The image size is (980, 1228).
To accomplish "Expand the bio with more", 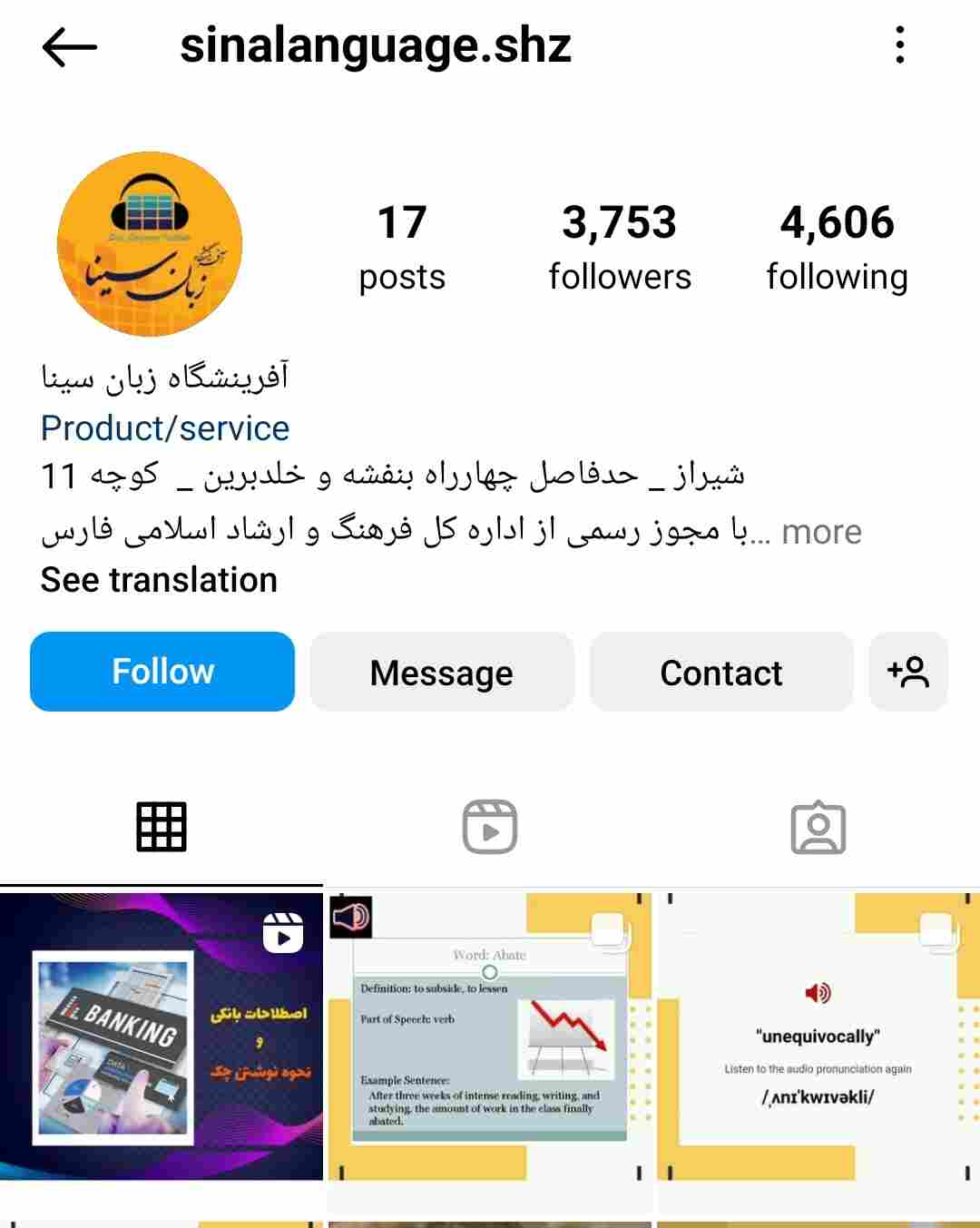I will pyautogui.click(x=820, y=532).
